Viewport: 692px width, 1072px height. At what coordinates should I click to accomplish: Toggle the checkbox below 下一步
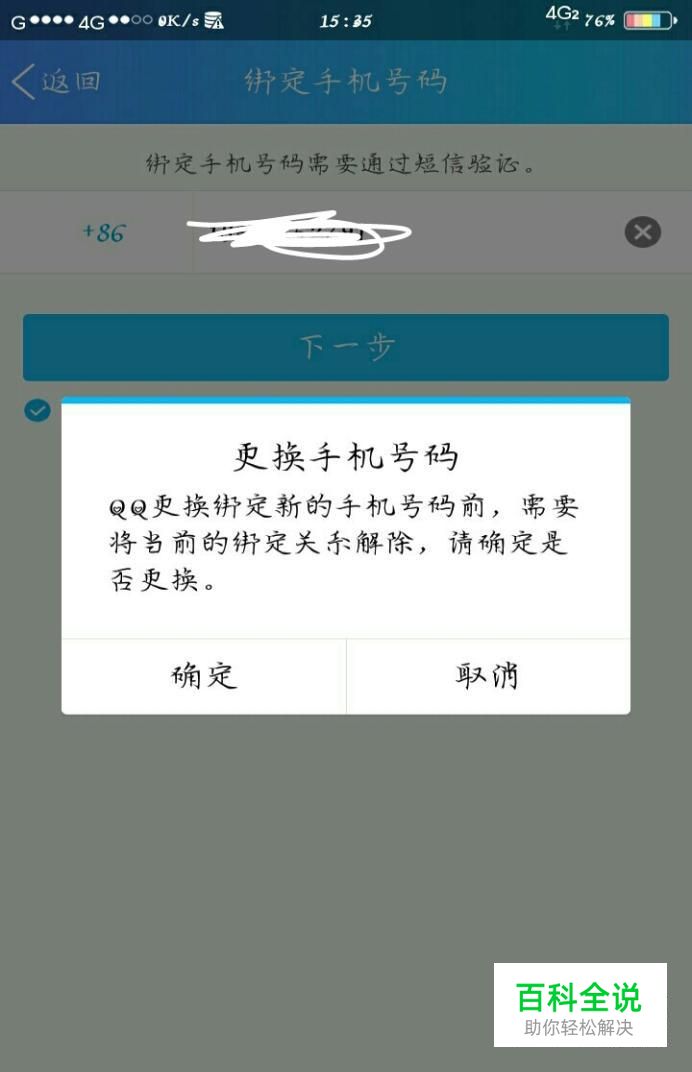(37, 410)
